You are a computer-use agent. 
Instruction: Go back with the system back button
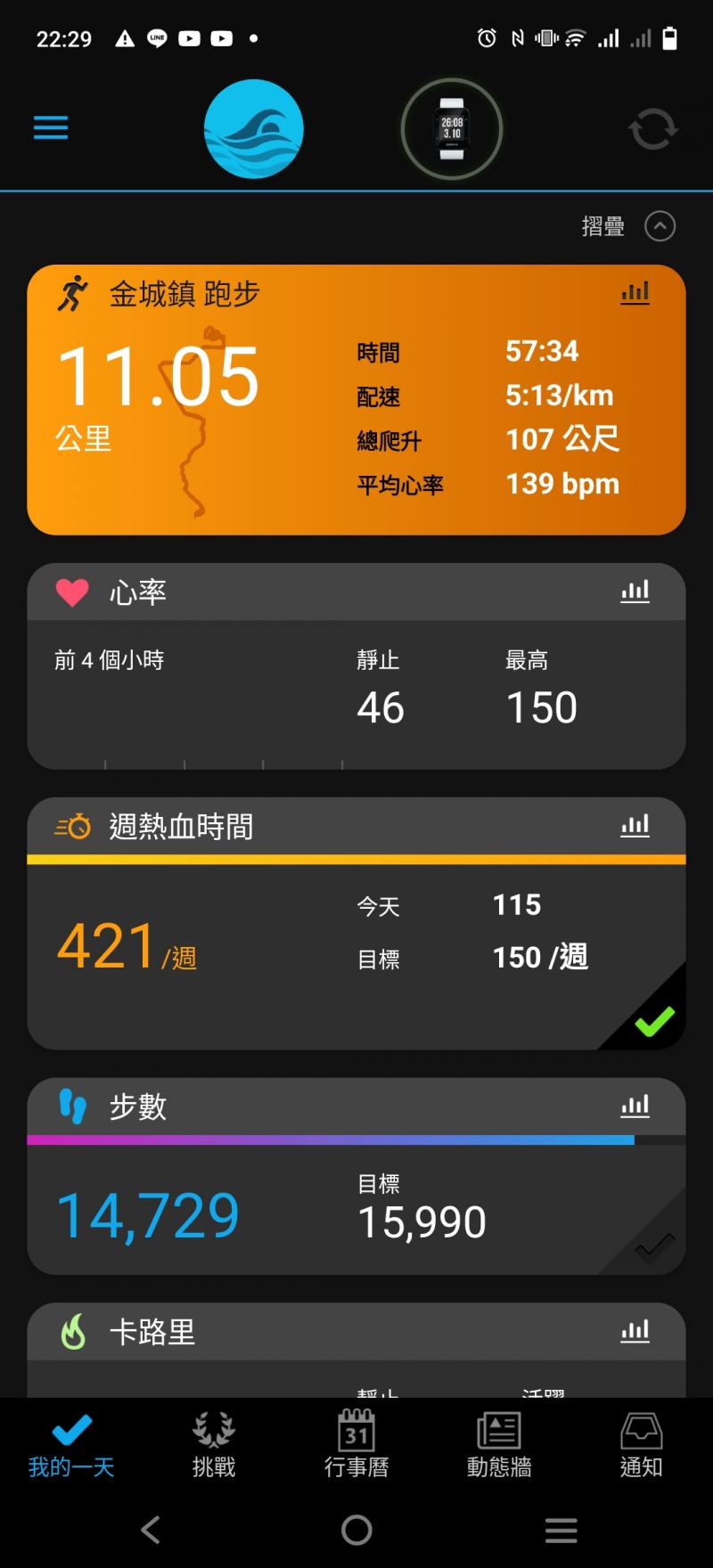click(151, 1530)
